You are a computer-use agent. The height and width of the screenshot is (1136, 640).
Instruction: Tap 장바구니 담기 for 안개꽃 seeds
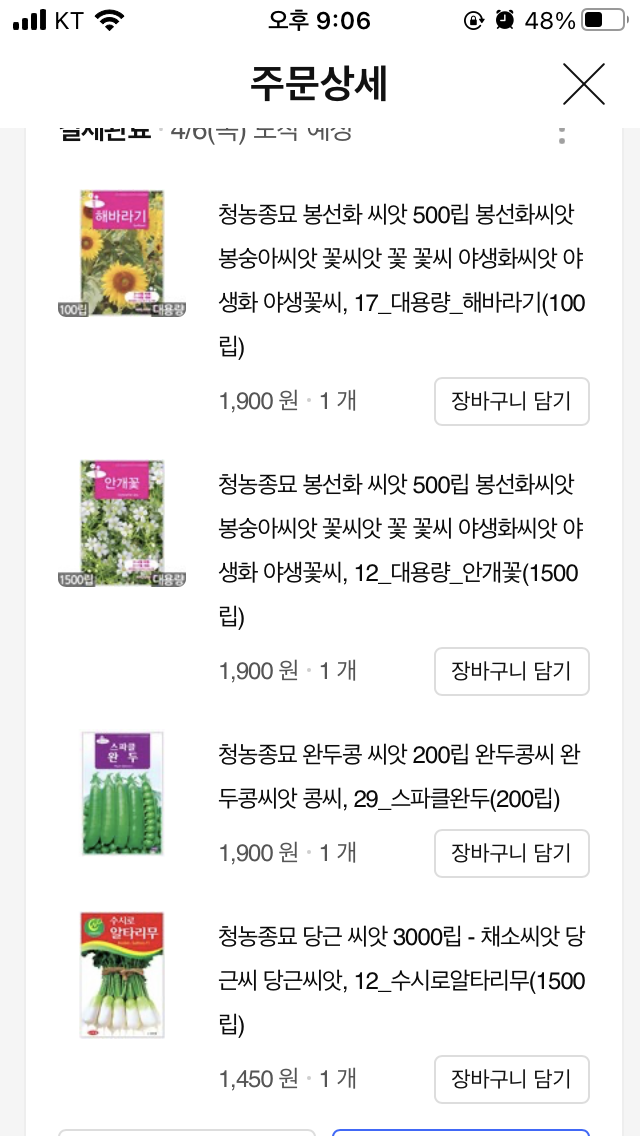pyautogui.click(x=511, y=671)
